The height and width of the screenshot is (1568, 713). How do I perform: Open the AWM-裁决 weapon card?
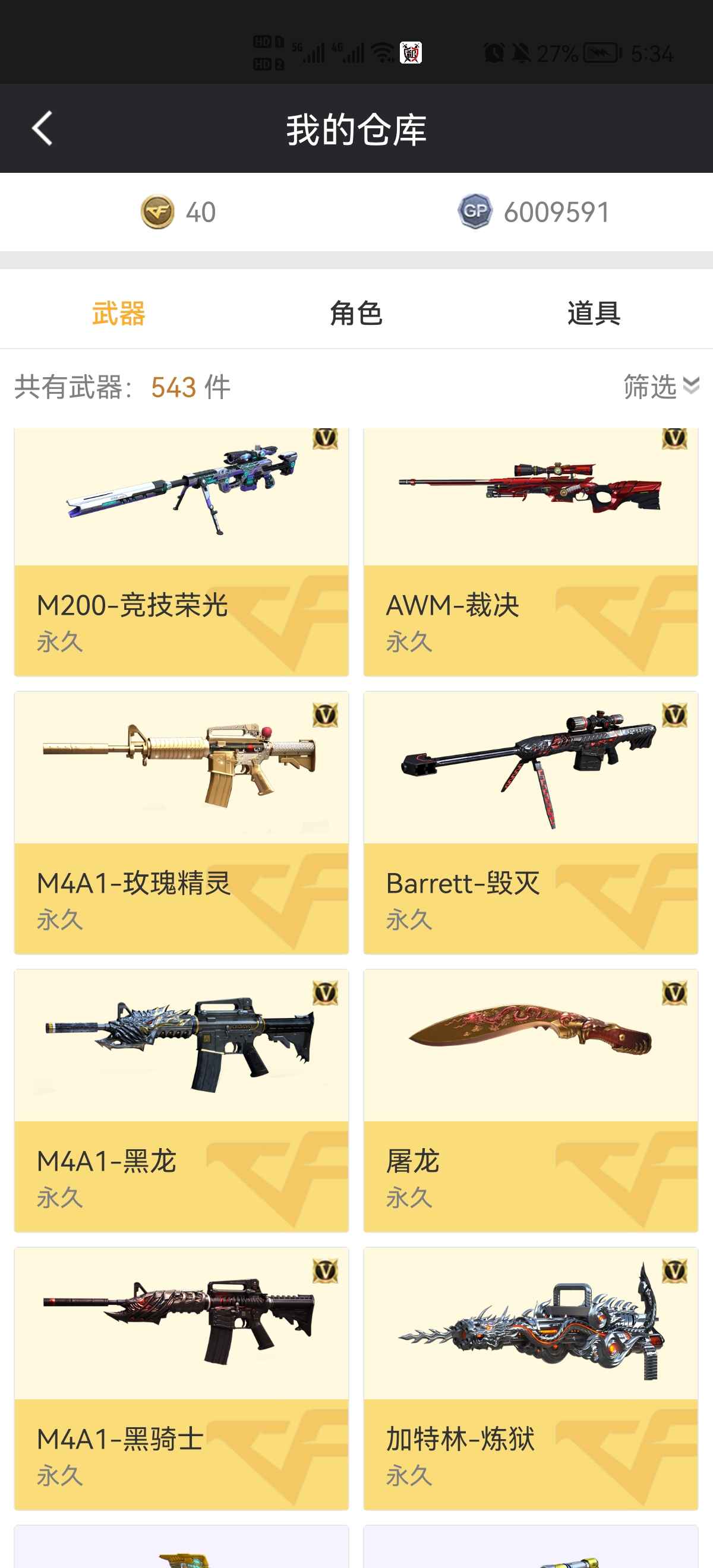click(x=531, y=551)
